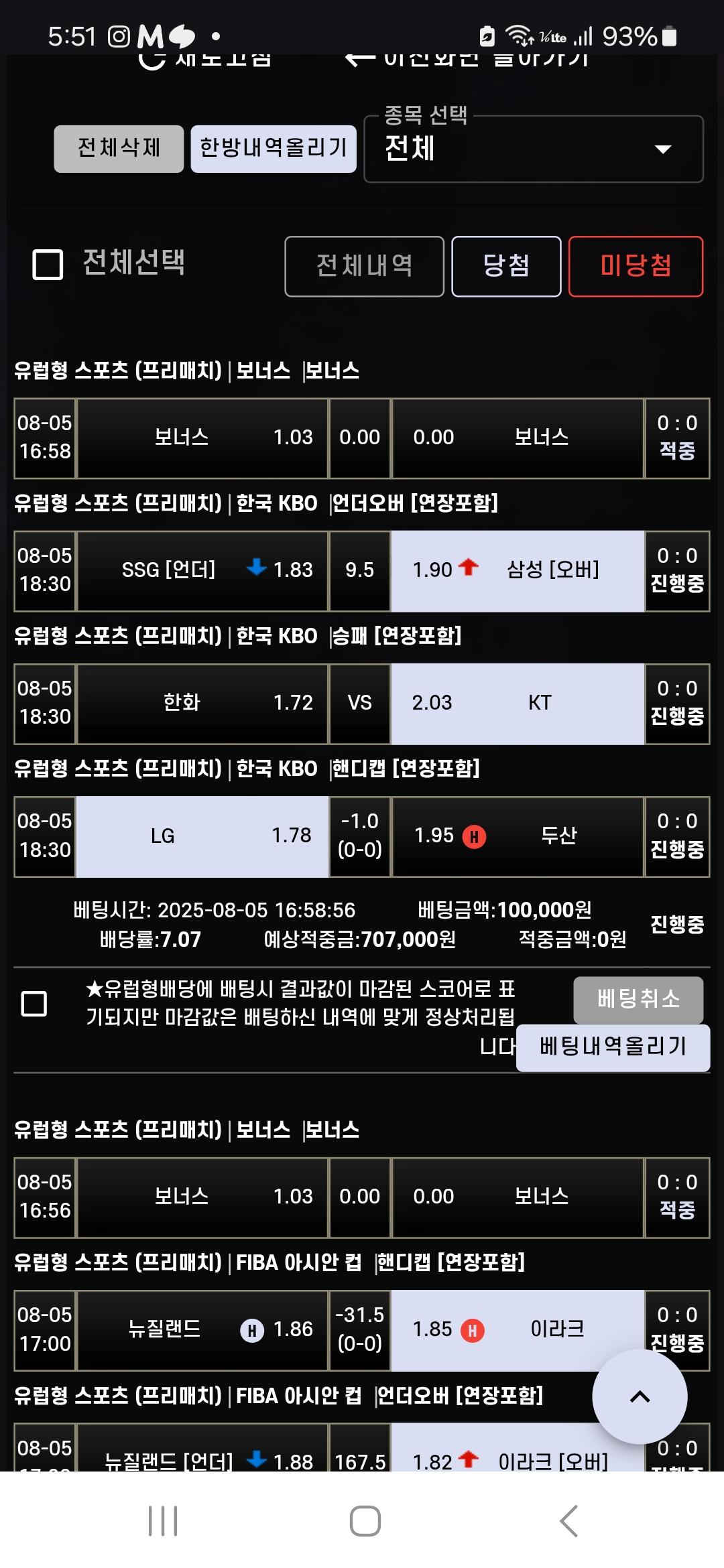Switch to 전체내역 filter
724x1568 pixels.
[364, 266]
